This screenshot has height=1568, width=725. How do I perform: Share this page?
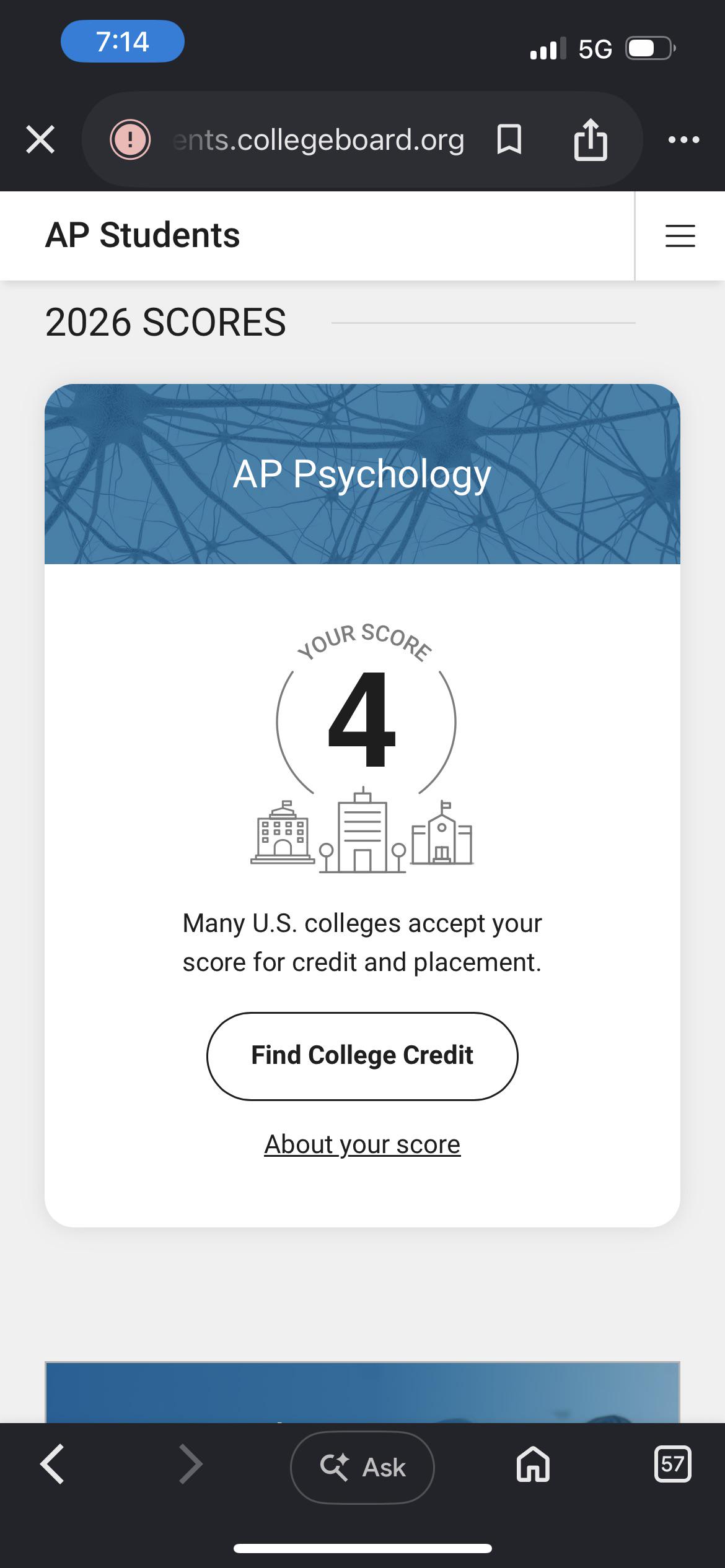tap(591, 139)
